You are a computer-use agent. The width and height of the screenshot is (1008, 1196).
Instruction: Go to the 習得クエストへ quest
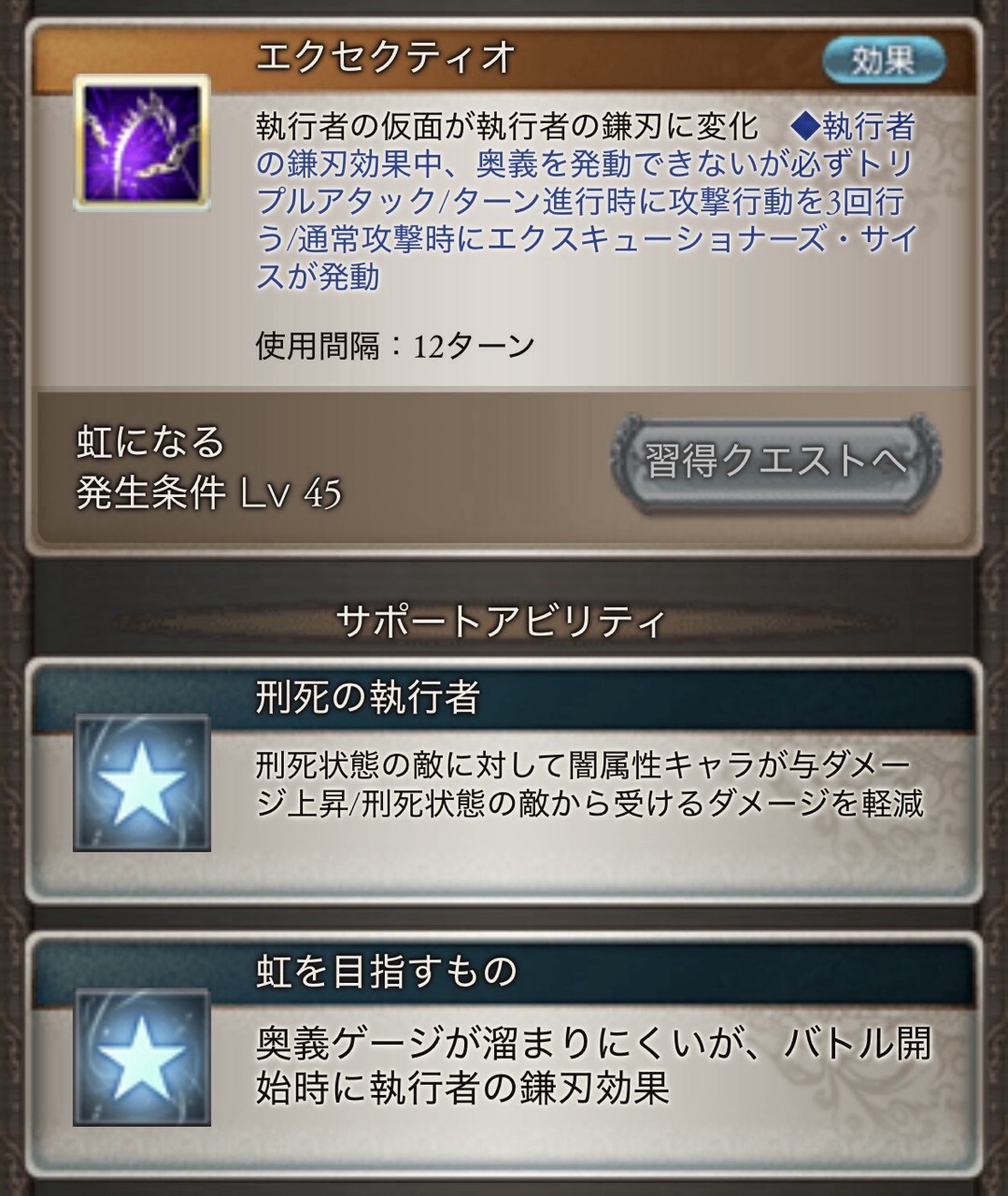tap(775, 461)
